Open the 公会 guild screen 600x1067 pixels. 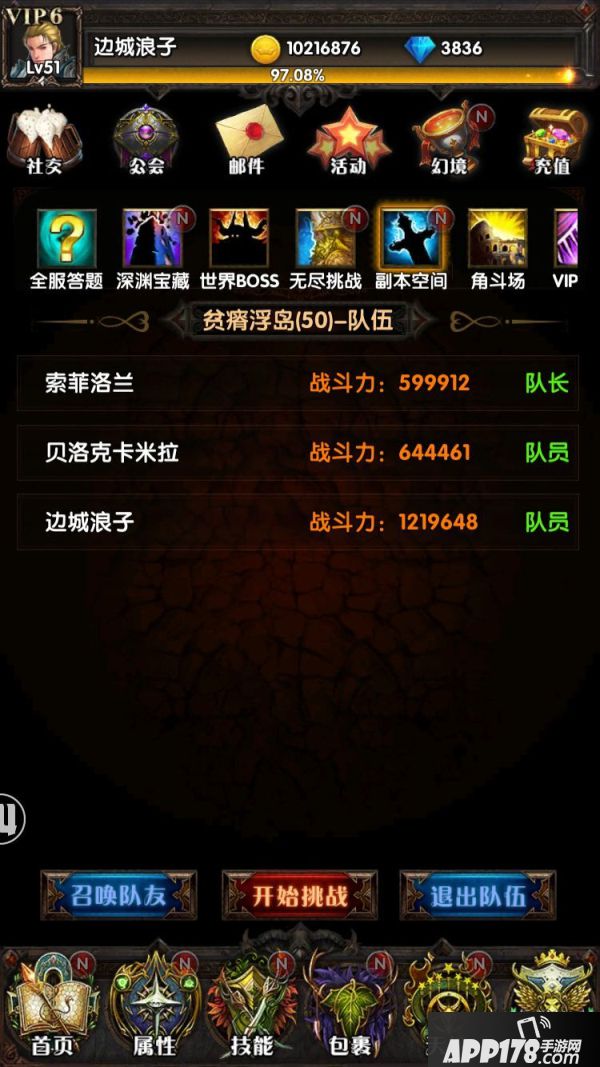(146, 140)
